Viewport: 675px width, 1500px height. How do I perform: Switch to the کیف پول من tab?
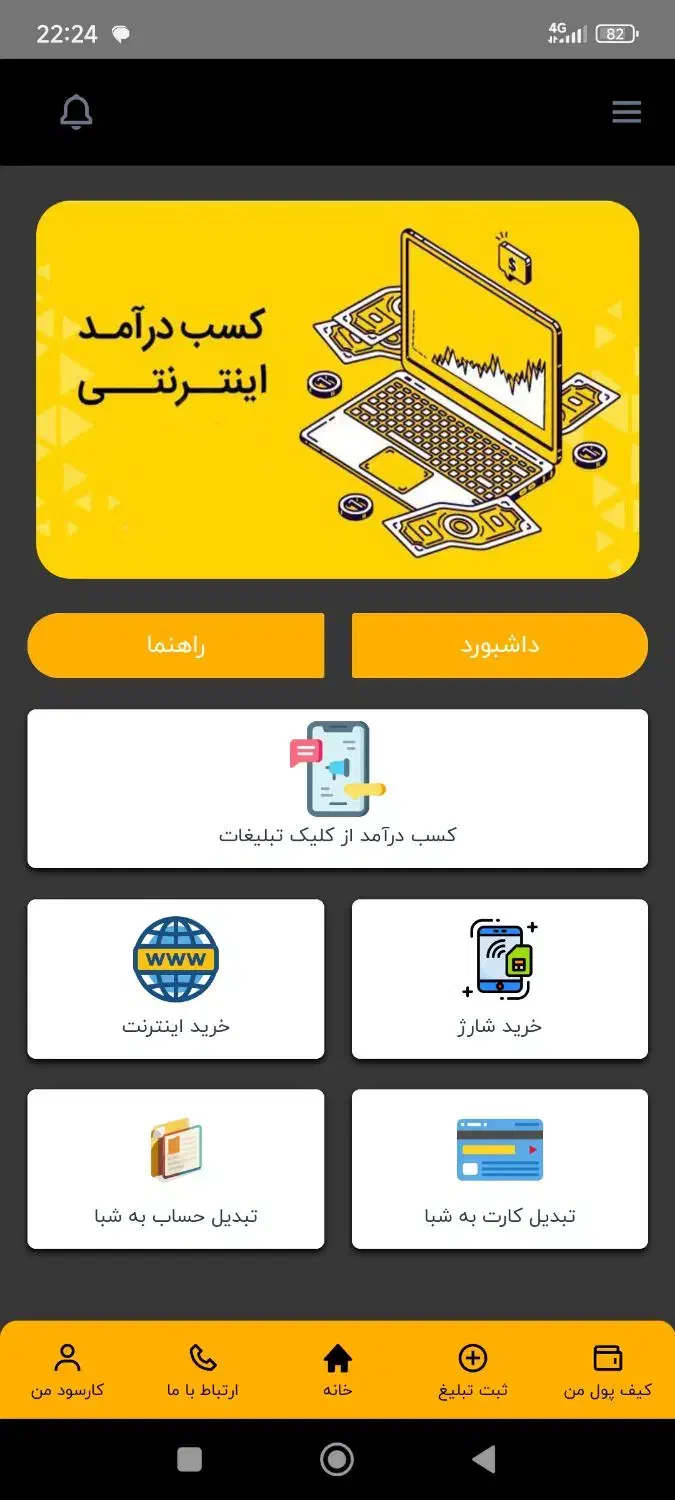(x=607, y=1370)
